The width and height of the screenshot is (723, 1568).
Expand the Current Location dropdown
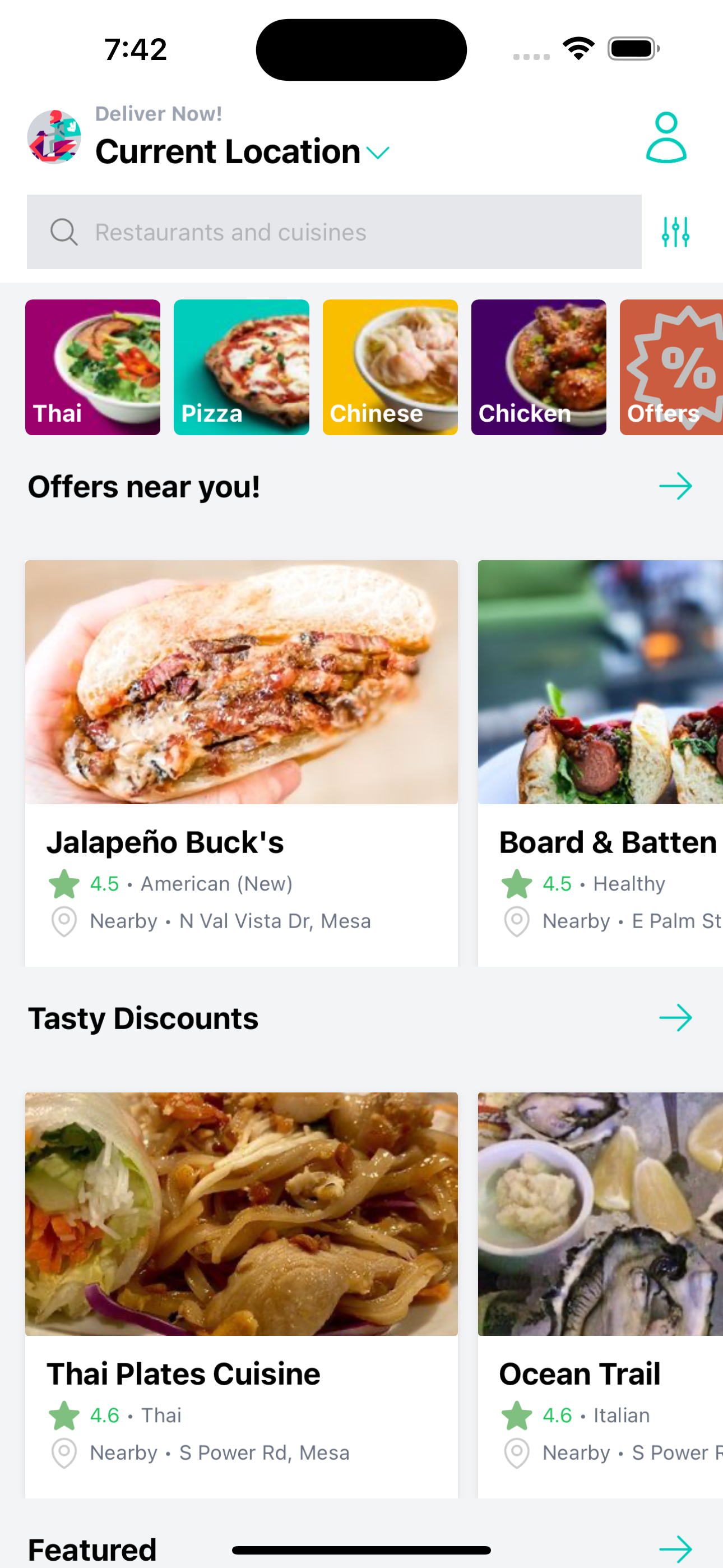click(x=242, y=151)
